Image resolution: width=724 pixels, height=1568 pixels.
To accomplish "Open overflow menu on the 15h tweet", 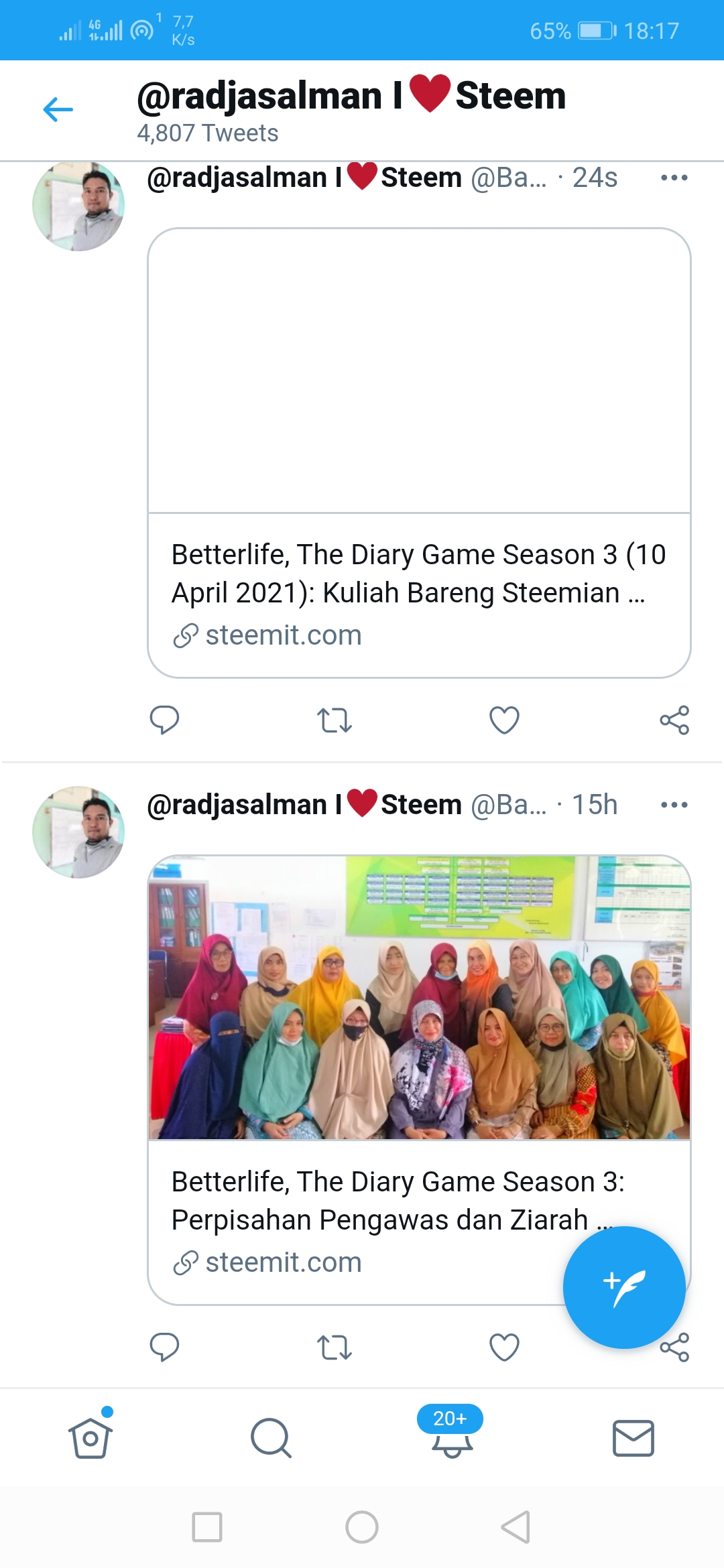I will 674,805.
